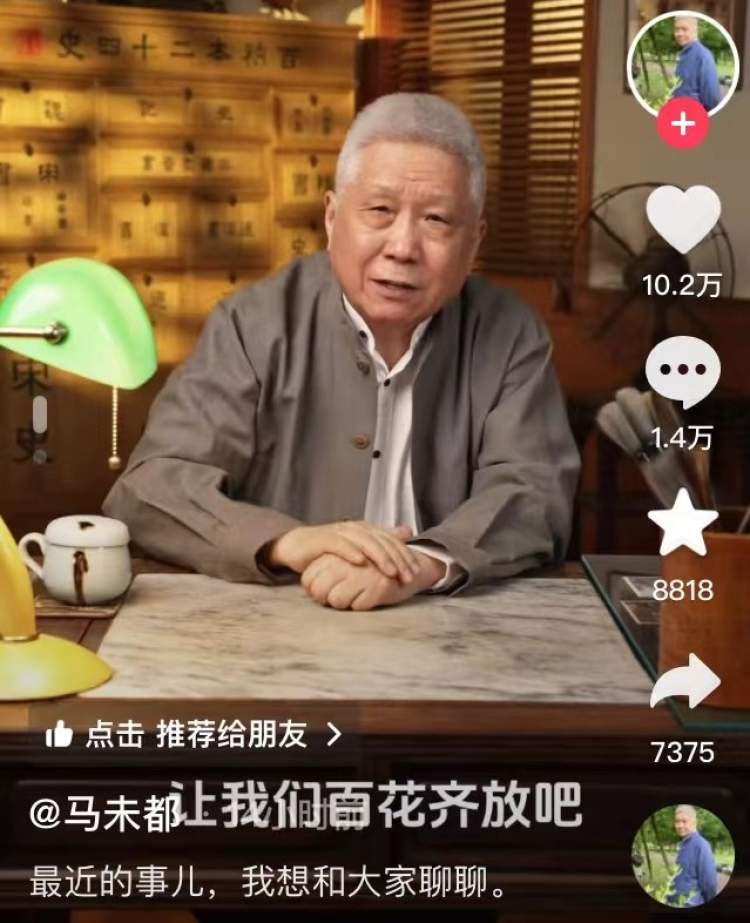Follow the creator with plus button
750x923 pixels.
(x=683, y=124)
